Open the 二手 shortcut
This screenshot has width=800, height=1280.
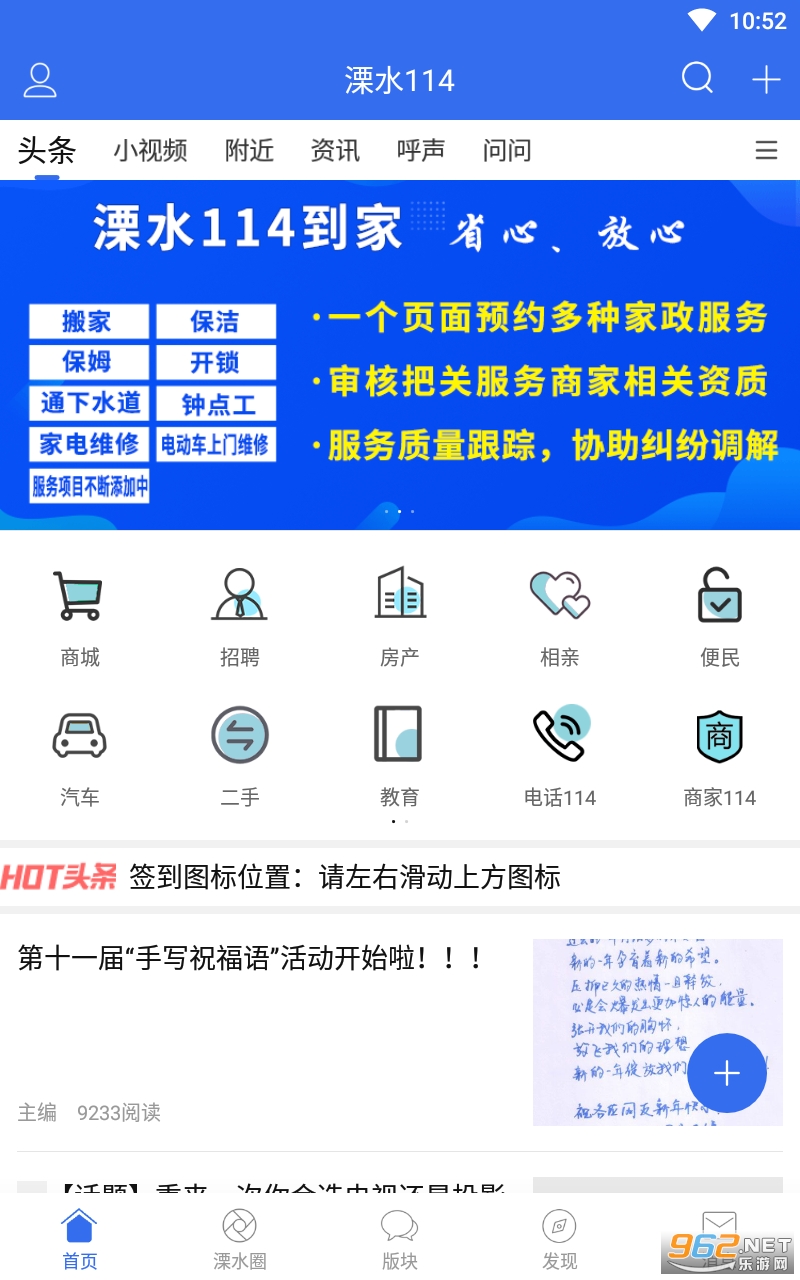(240, 755)
